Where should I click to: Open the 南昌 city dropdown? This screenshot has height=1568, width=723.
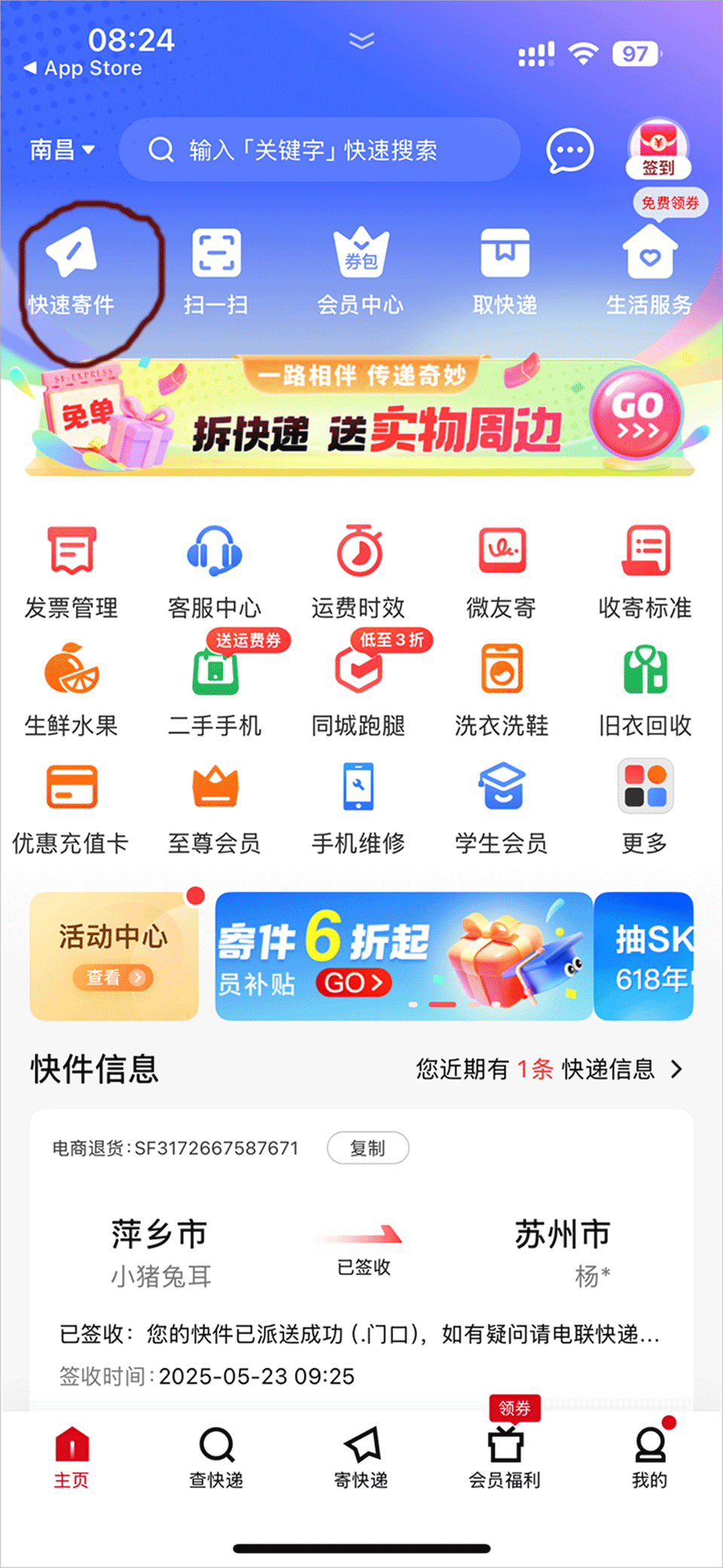pyautogui.click(x=62, y=149)
